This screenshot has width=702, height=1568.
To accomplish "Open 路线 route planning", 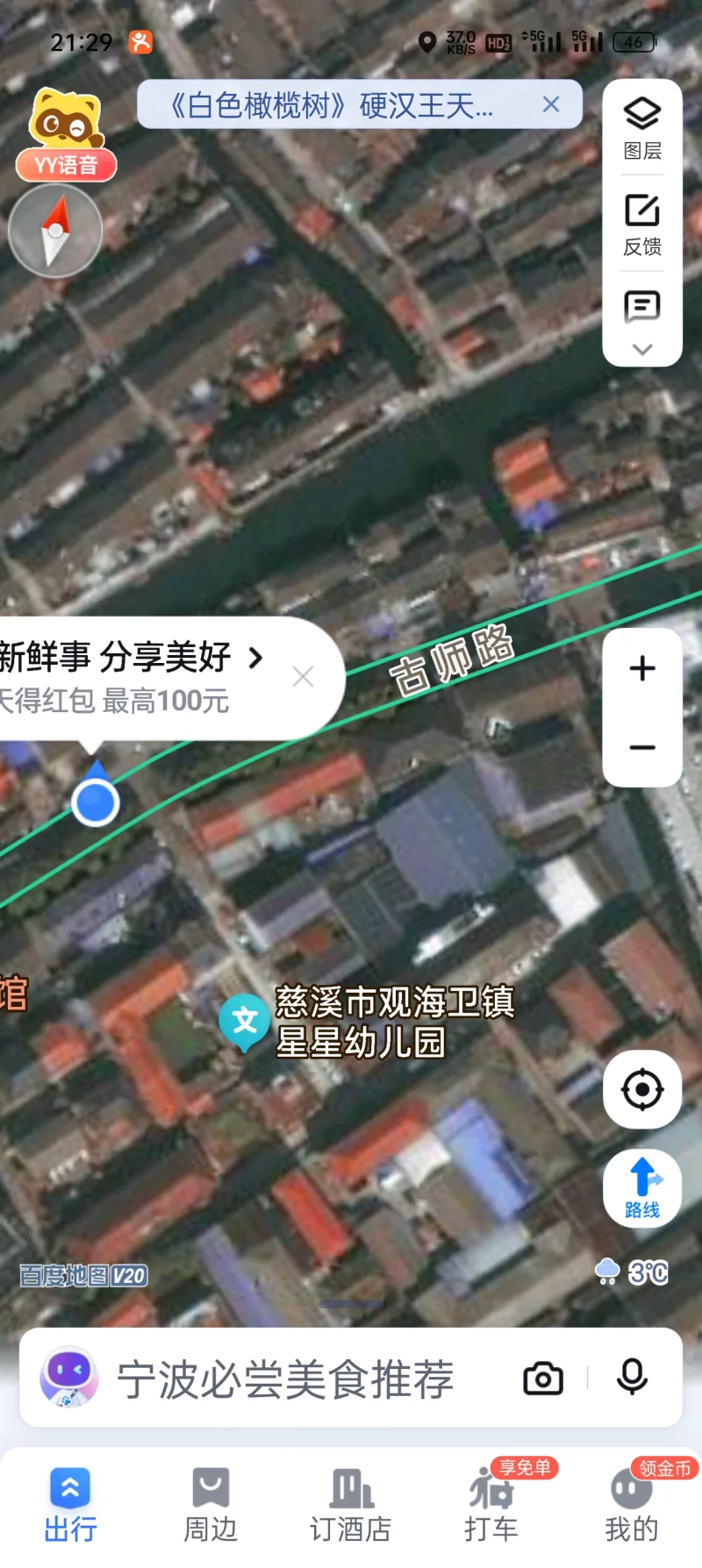I will [642, 1187].
